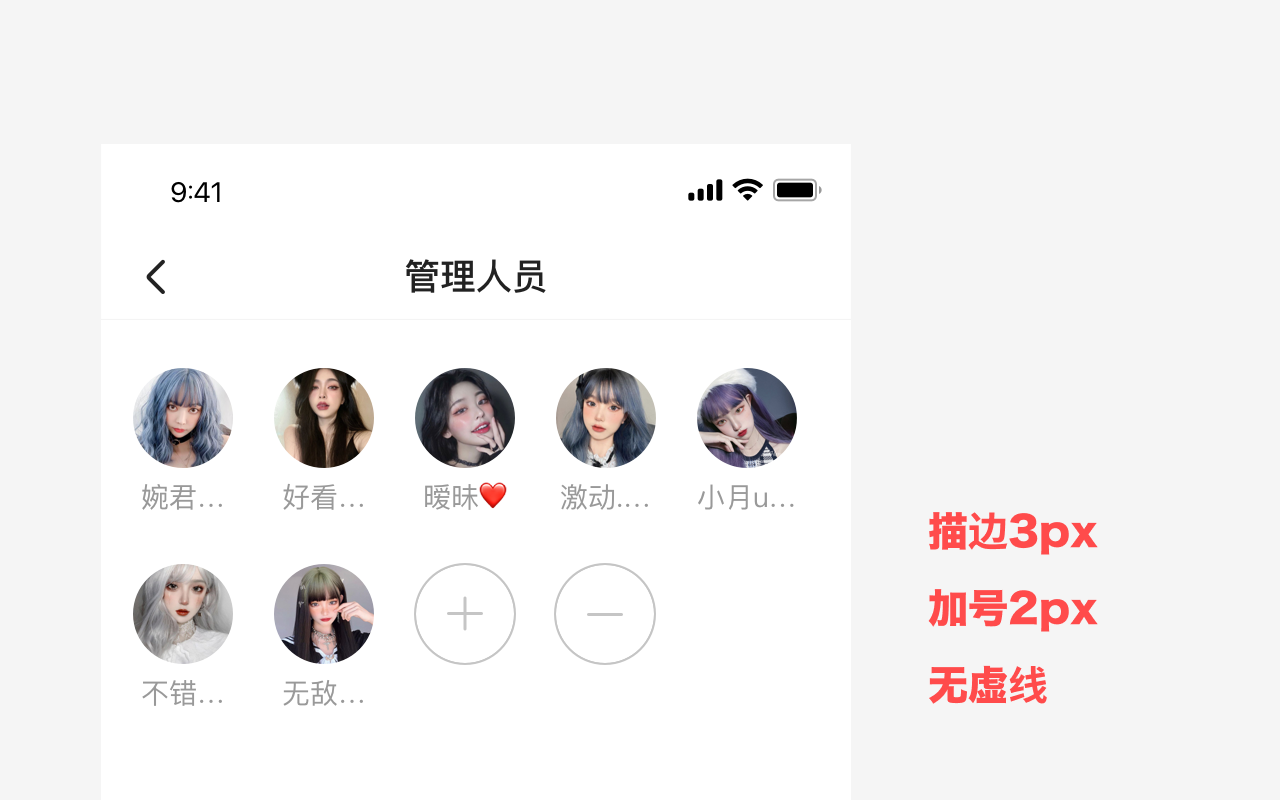This screenshot has width=1280, height=800.
Task: Select the 无敌 member avatar
Action: tap(324, 614)
